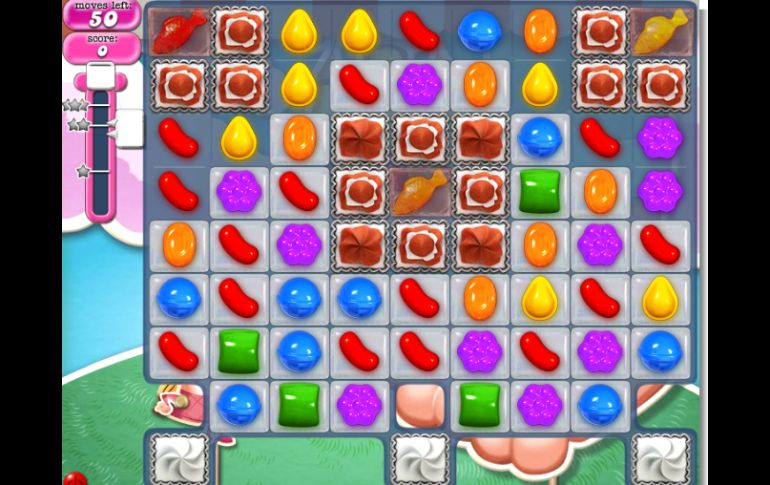Select the orange jelly fish among the blockers
770x485 pixels.
pos(419,191)
